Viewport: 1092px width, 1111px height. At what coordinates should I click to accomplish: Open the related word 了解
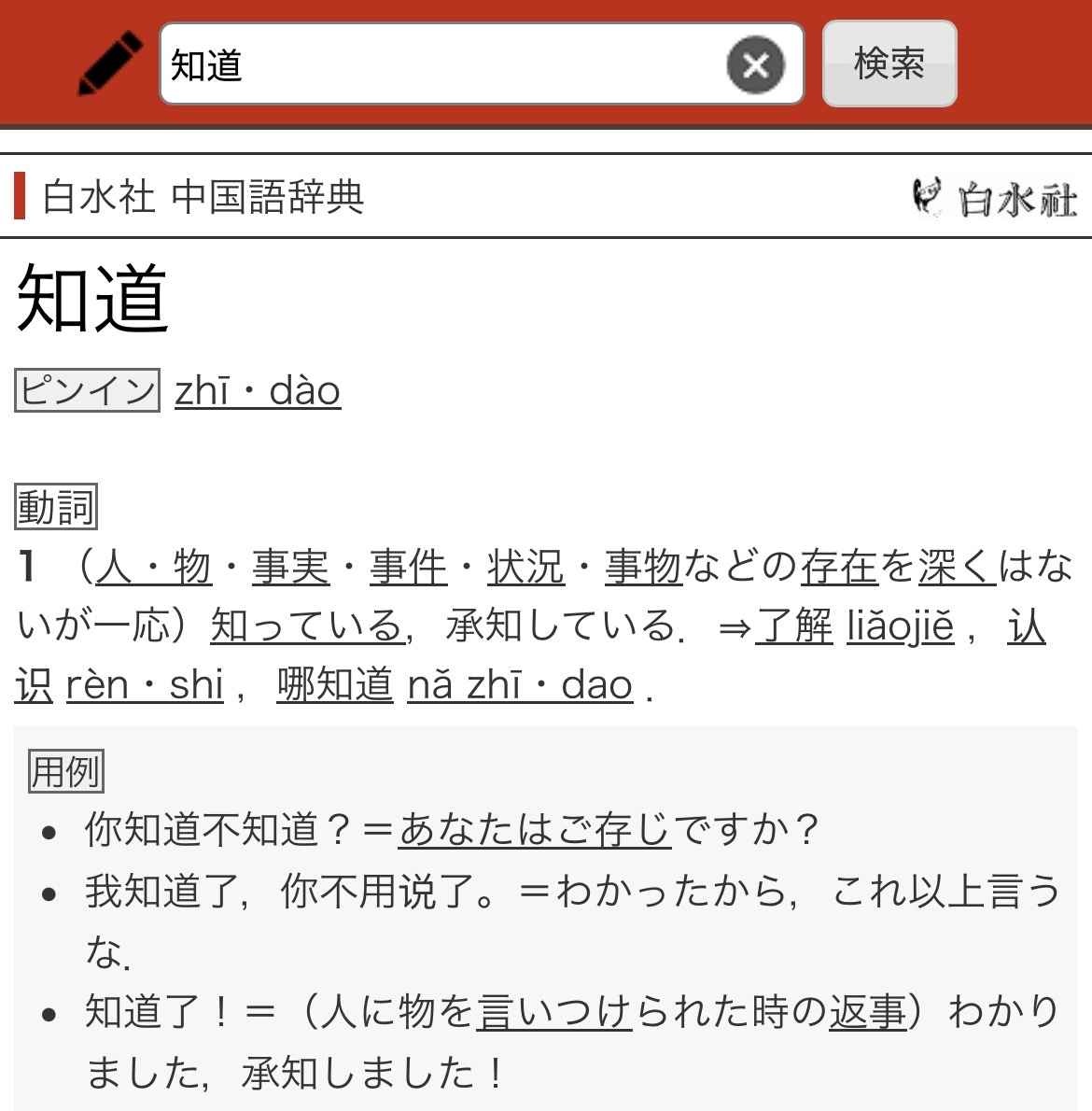click(x=793, y=626)
